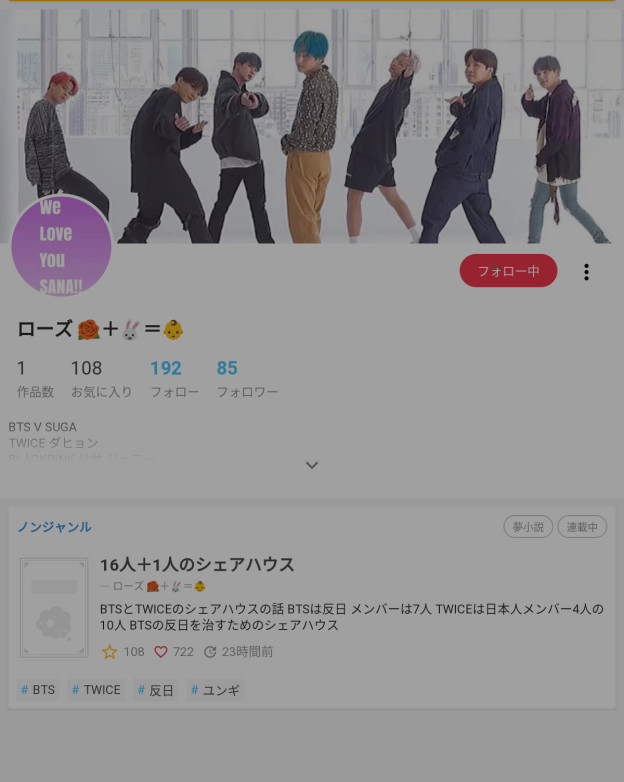Select the 連載中 status chip
Viewport: 624px width, 782px height.
(x=582, y=527)
